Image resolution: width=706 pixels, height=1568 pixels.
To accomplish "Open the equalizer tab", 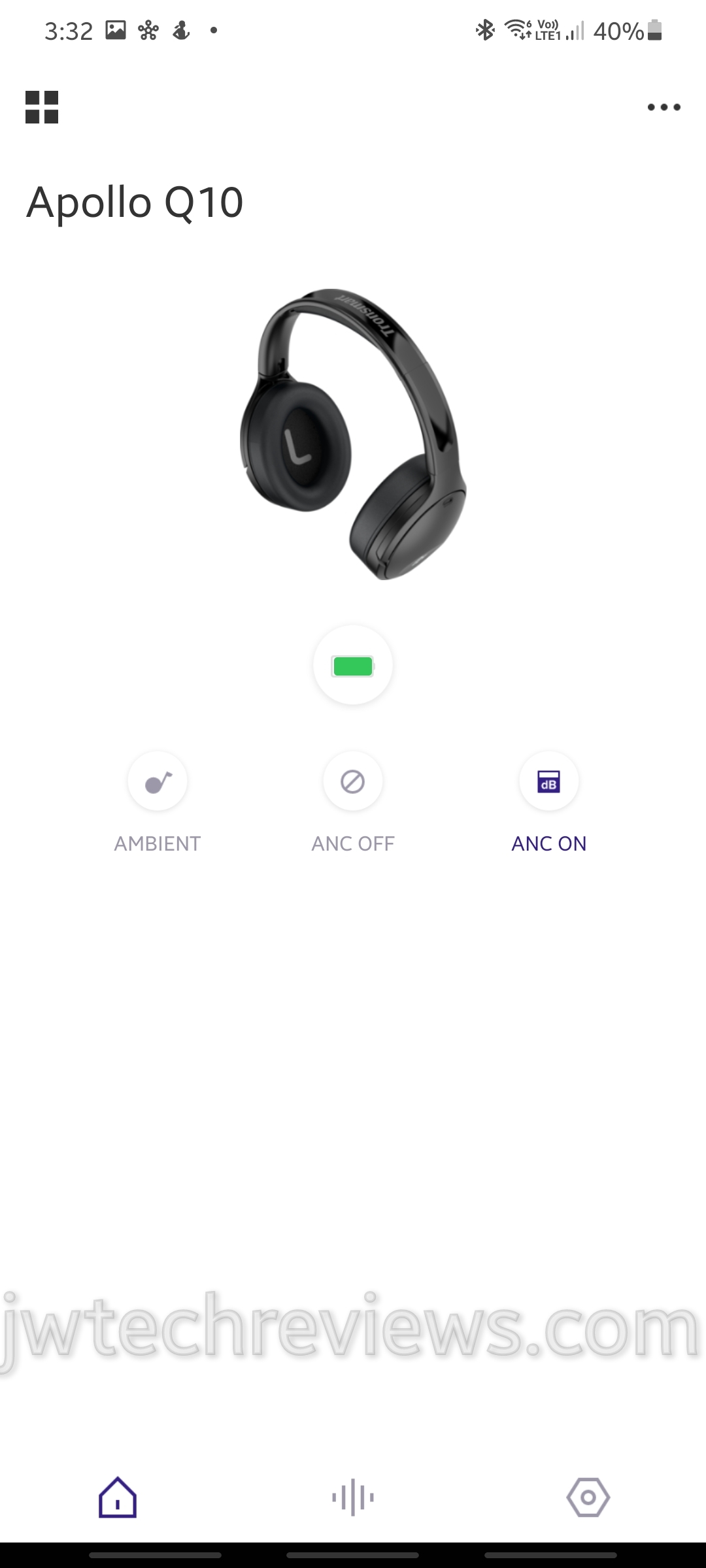I will [353, 1497].
